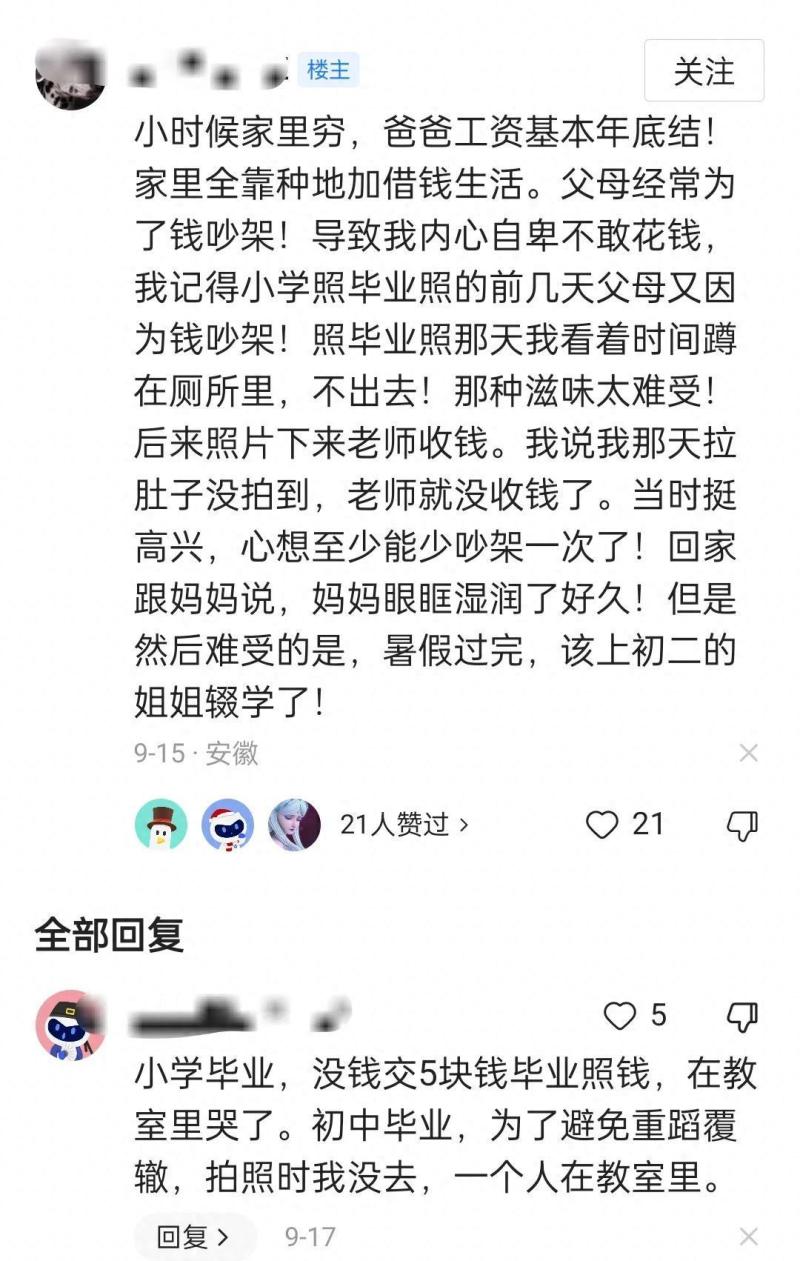Open the 楼主's profile avatar
The height and width of the screenshot is (1261, 800).
(x=70, y=74)
